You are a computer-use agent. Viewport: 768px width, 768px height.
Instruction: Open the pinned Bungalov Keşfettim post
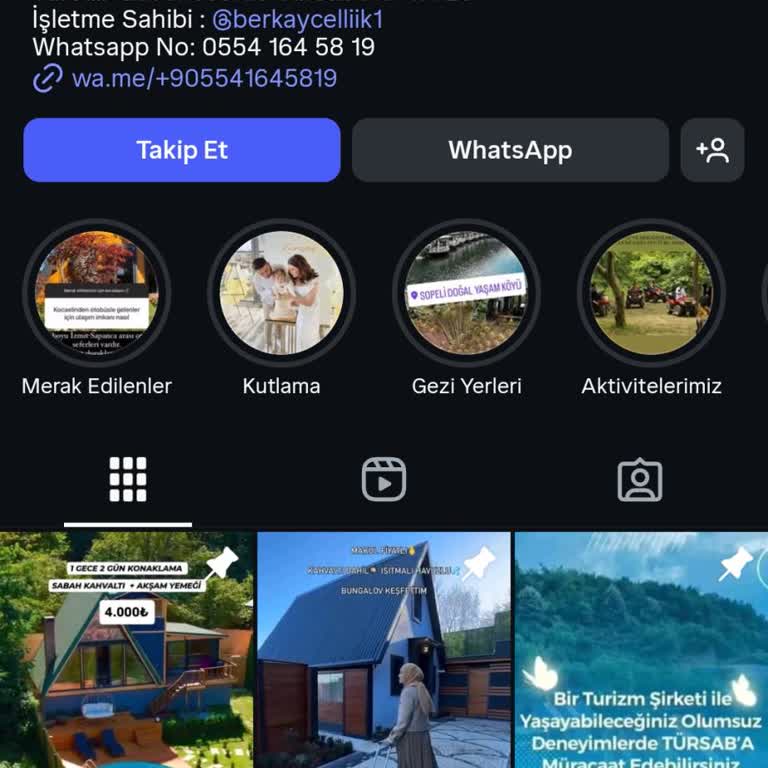click(384, 650)
